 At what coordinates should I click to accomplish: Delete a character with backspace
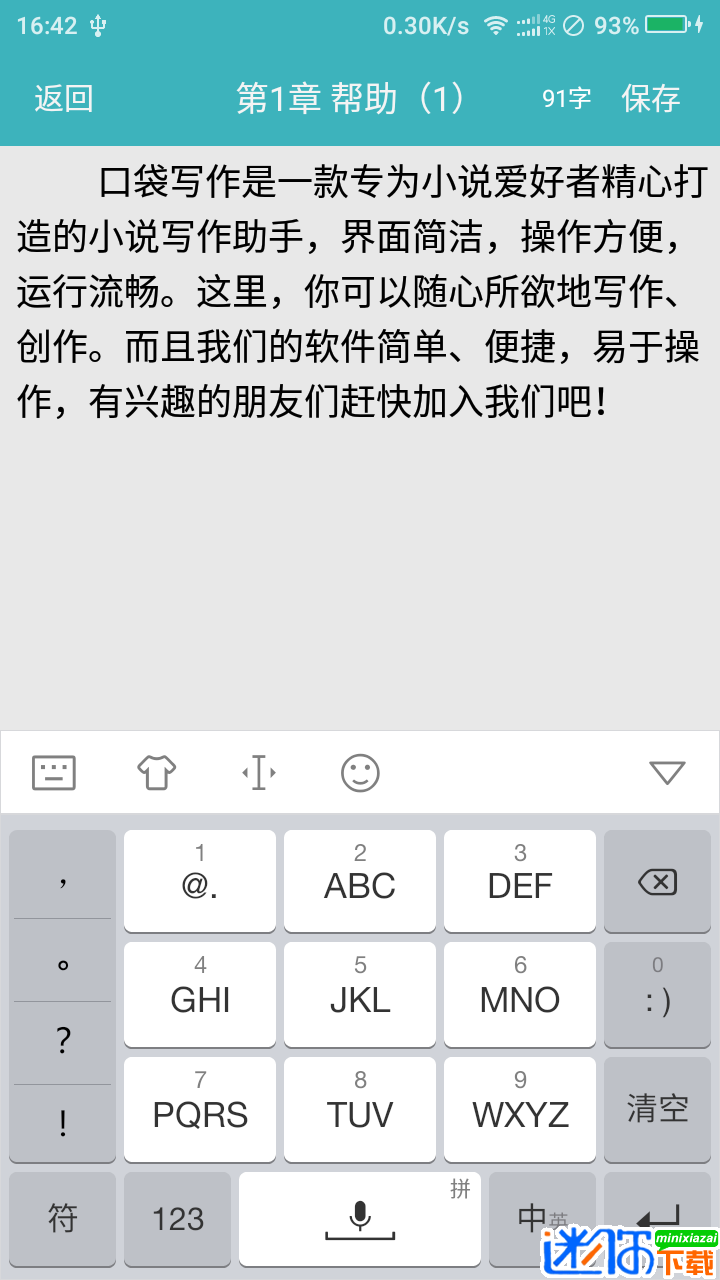point(657,880)
